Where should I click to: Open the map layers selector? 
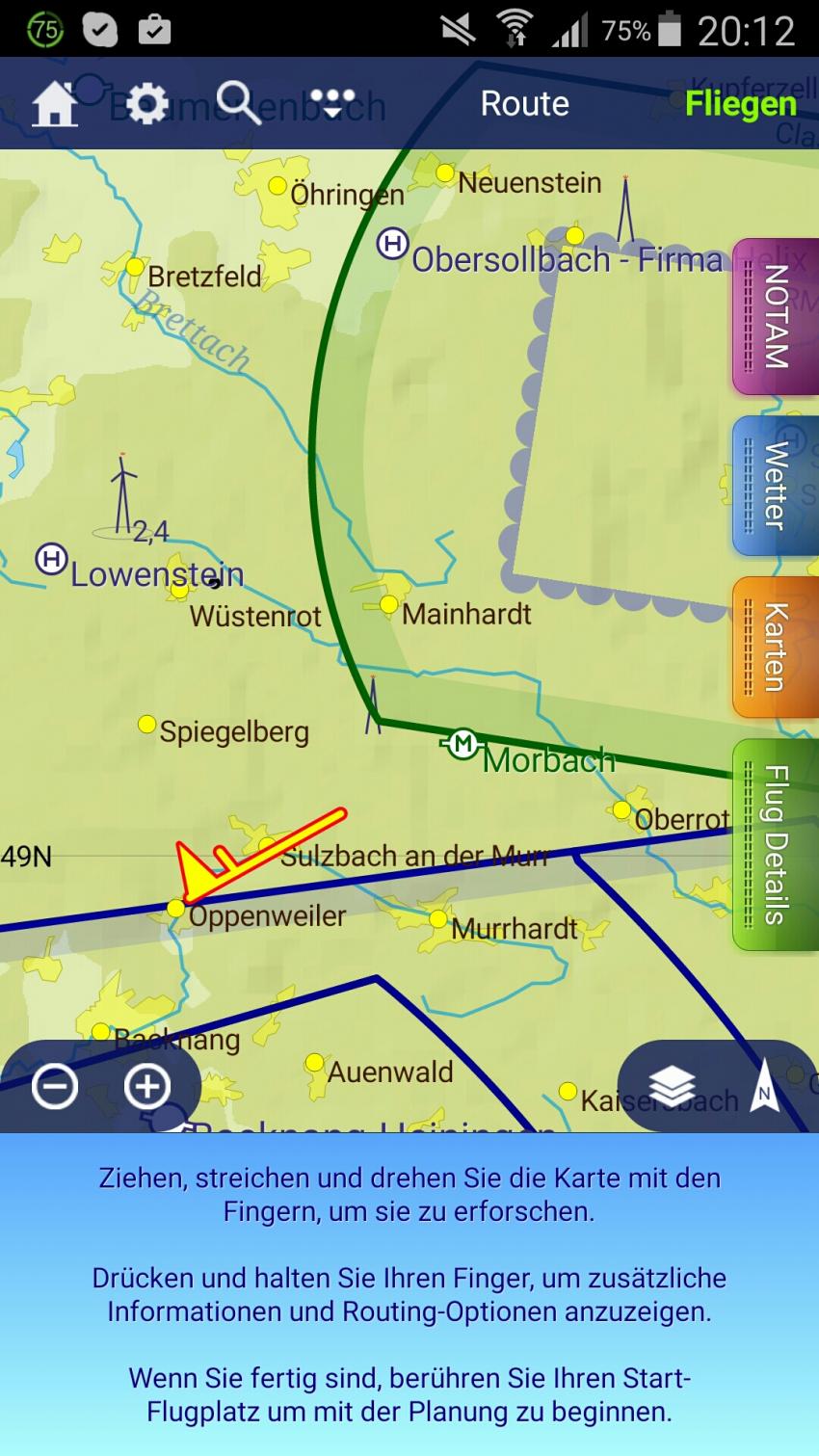click(672, 1086)
